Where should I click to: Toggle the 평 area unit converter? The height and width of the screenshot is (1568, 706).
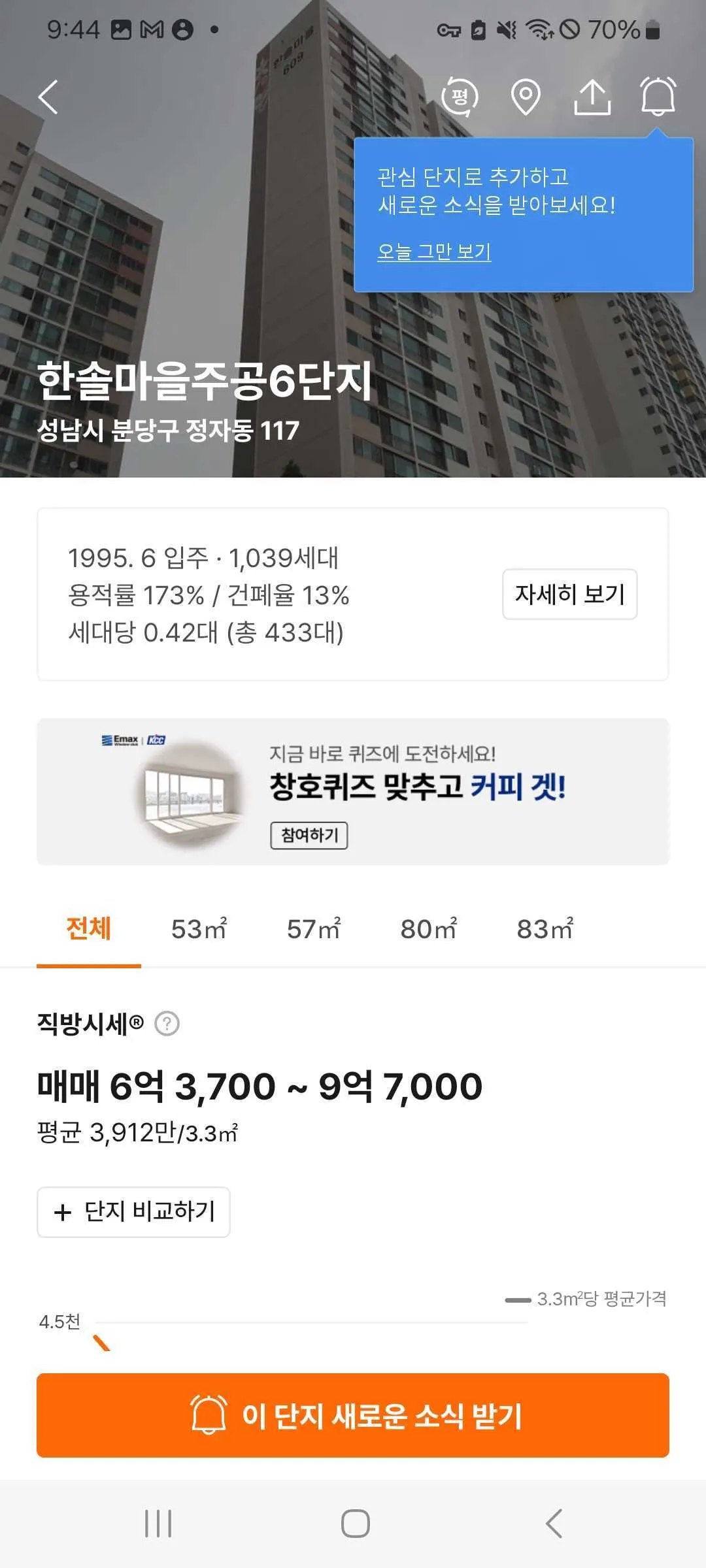[460, 97]
